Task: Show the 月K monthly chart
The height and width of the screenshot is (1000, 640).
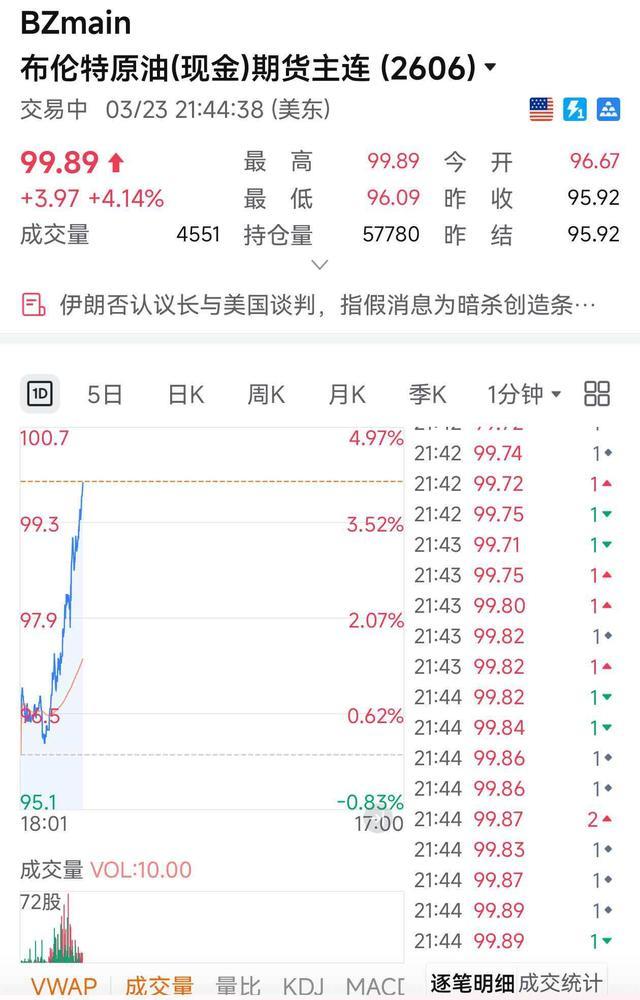Action: pos(347,394)
